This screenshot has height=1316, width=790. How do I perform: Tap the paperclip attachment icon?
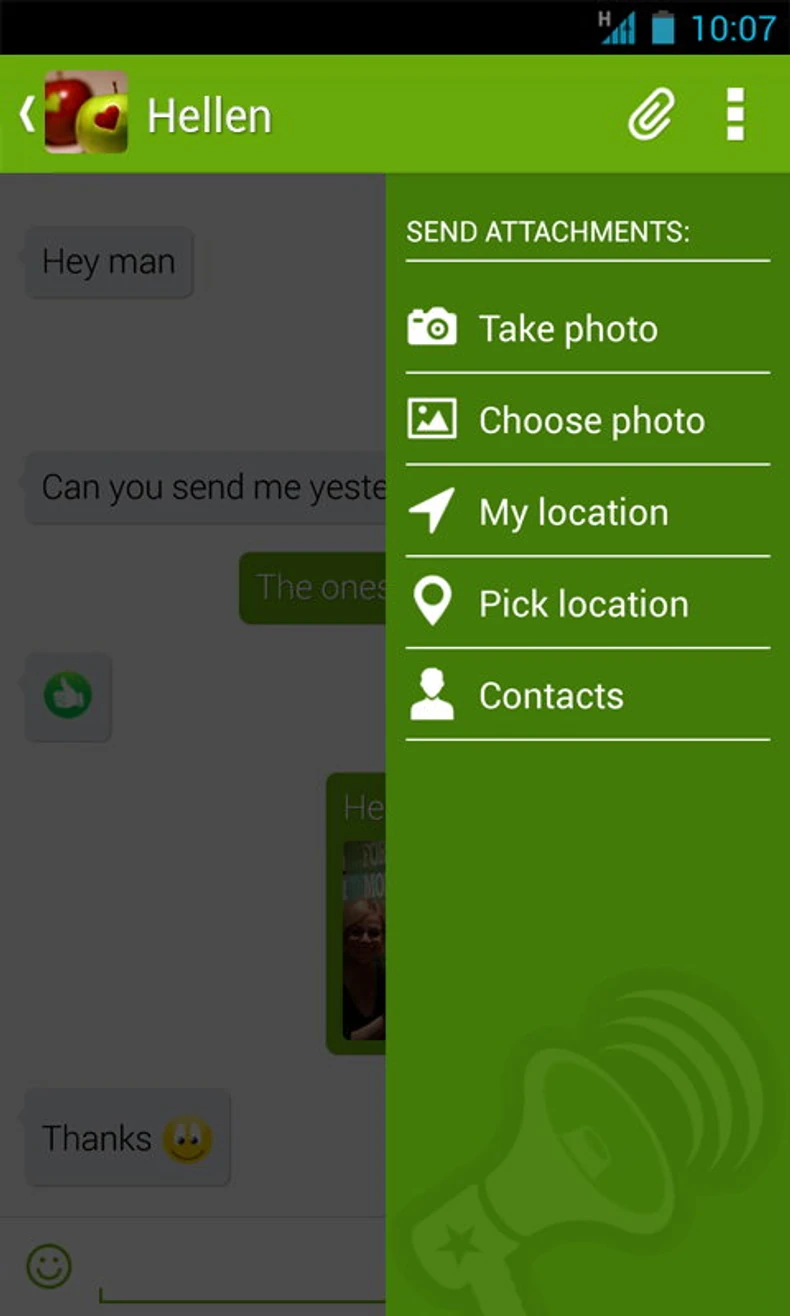pyautogui.click(x=652, y=114)
